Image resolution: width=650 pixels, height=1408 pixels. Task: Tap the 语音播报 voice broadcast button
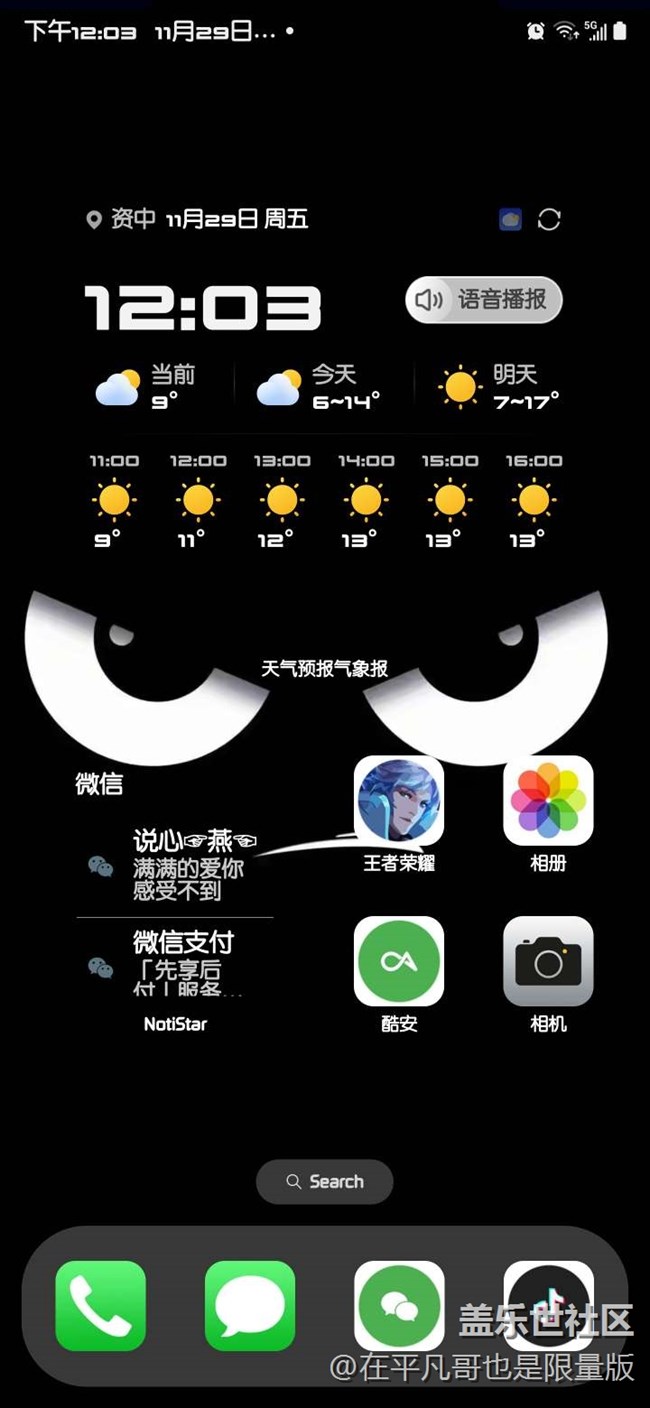coord(484,300)
